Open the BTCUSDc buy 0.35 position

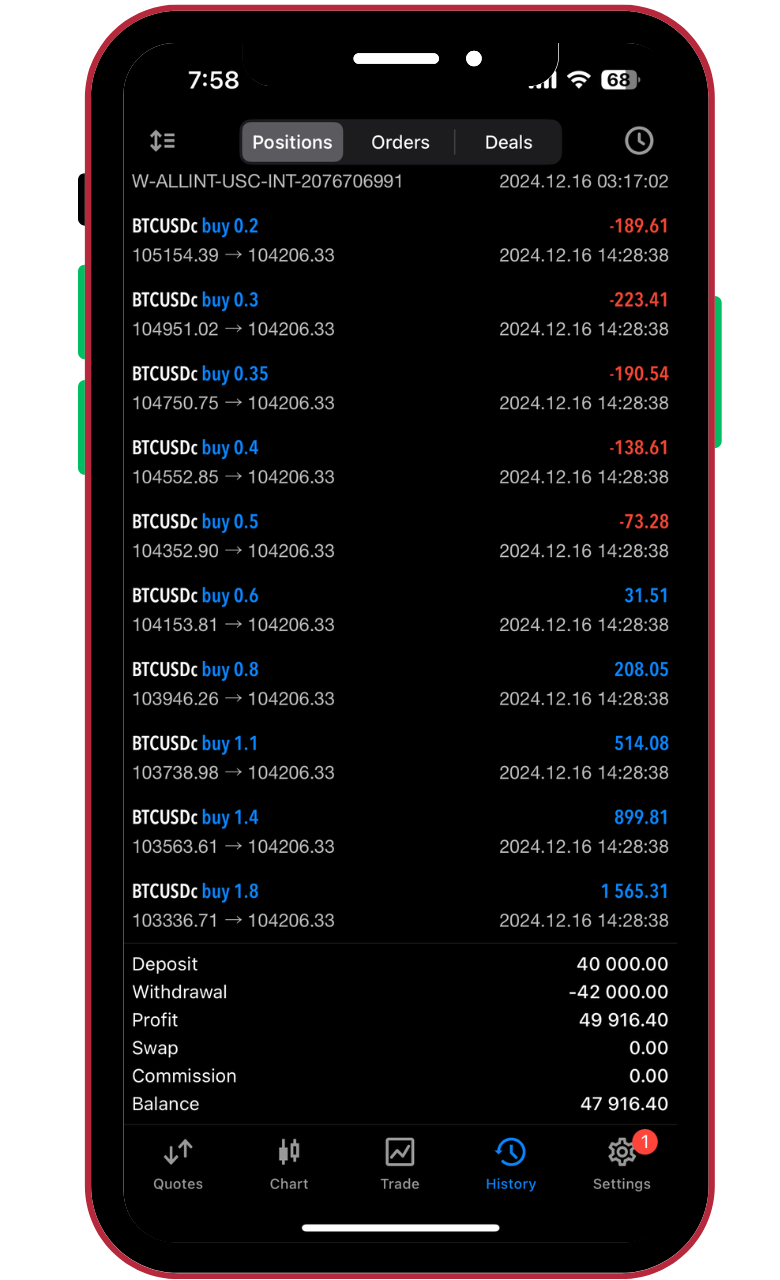tap(400, 388)
